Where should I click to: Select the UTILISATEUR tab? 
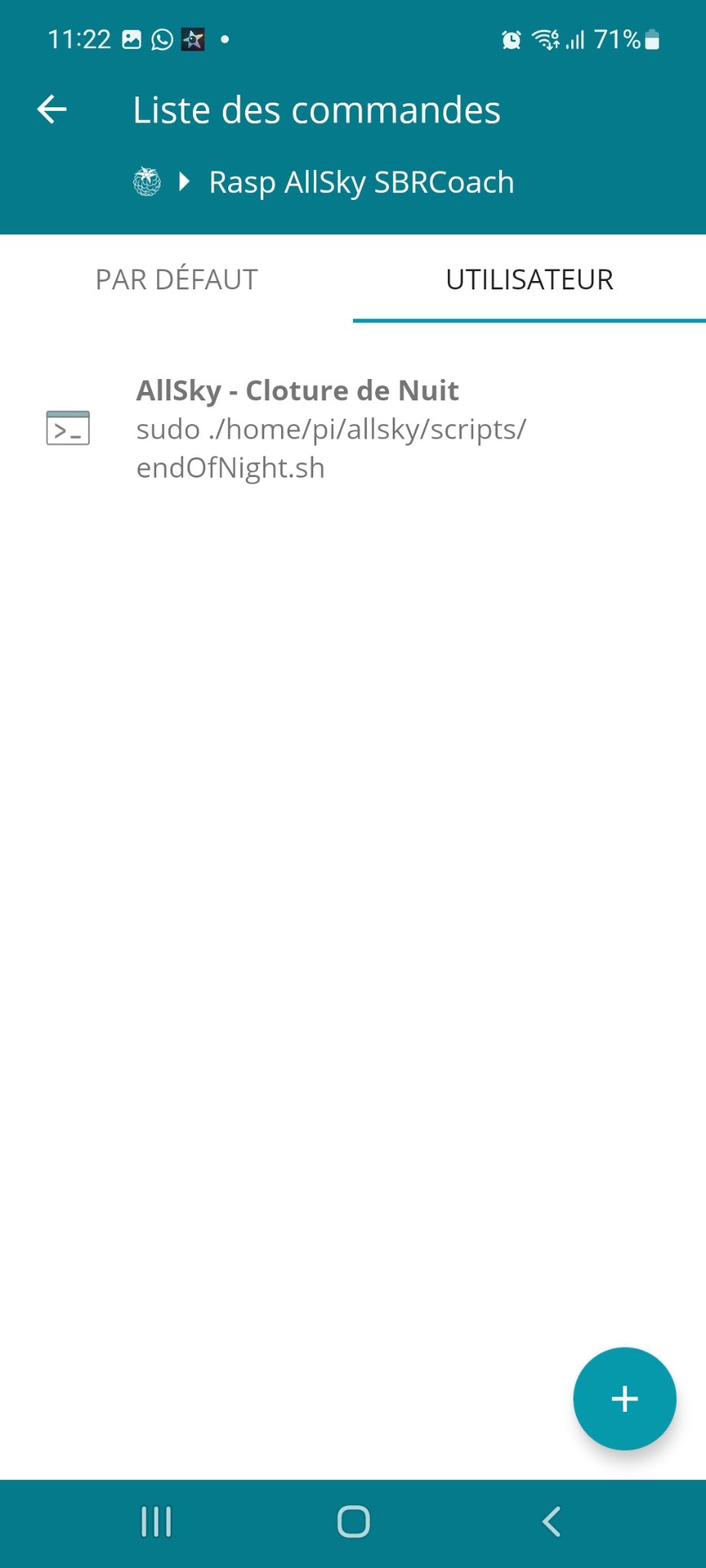click(x=529, y=279)
